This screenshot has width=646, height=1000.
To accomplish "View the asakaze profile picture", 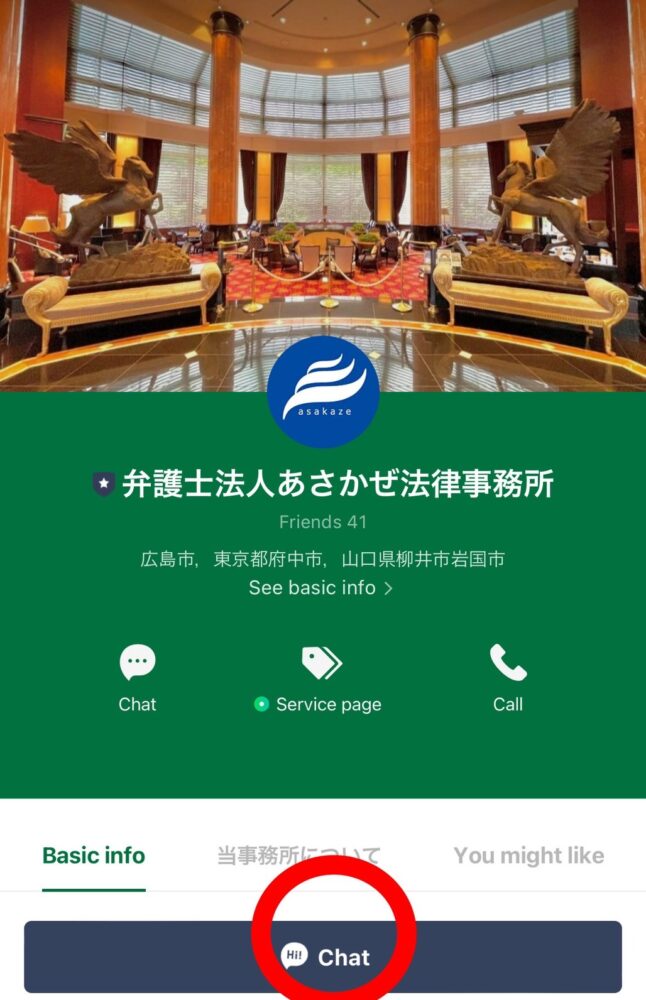I will point(323,392).
